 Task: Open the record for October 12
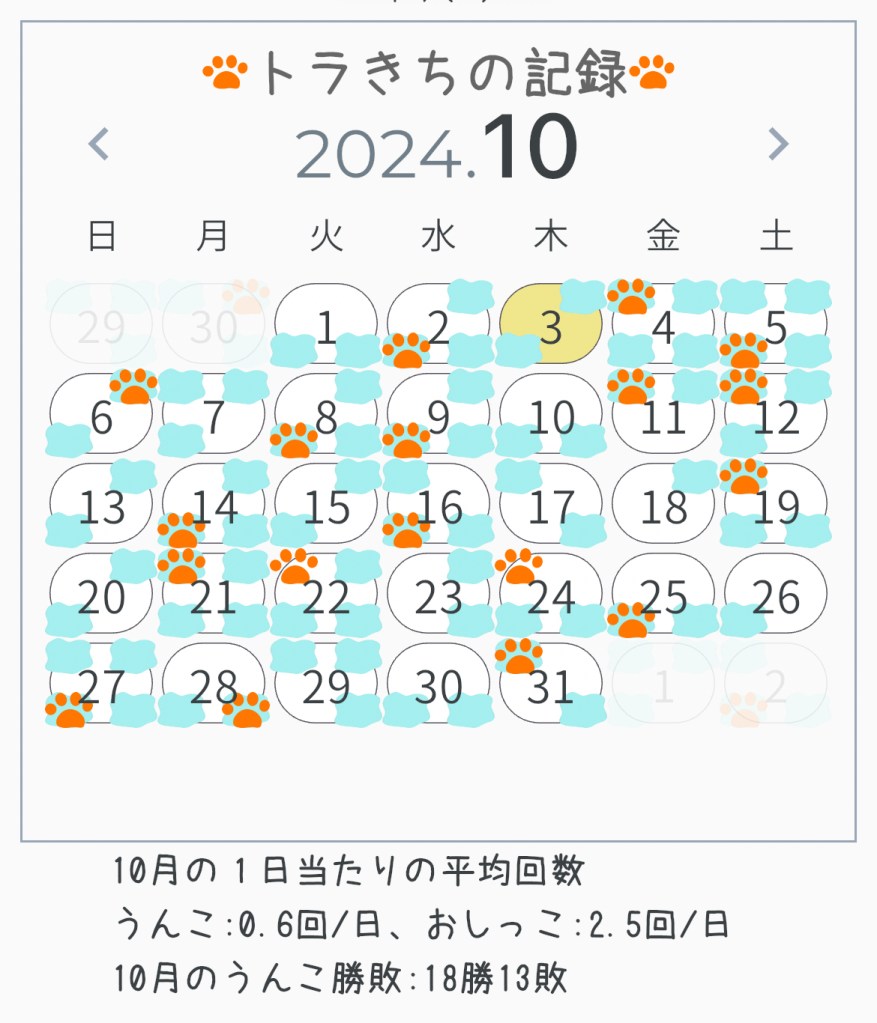pos(776,417)
